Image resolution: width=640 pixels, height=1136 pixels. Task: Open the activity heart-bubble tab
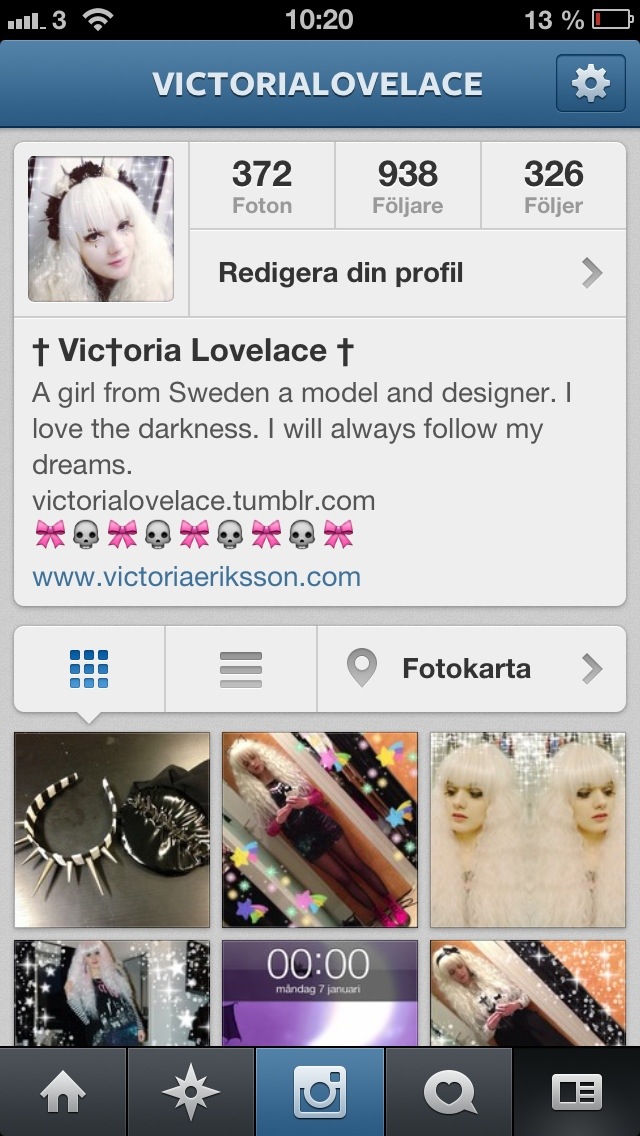tap(449, 1092)
